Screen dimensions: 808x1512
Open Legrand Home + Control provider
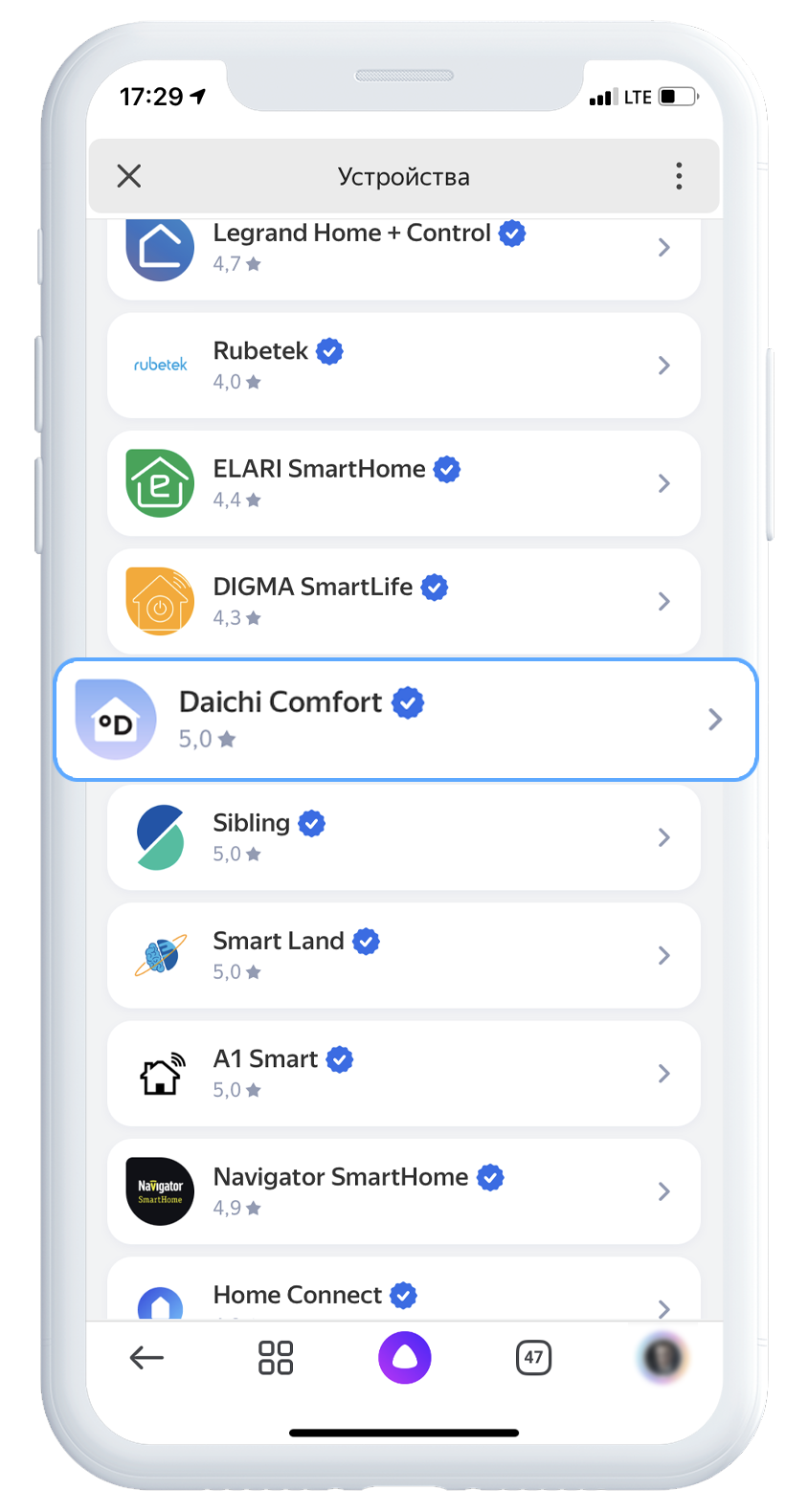(403, 249)
